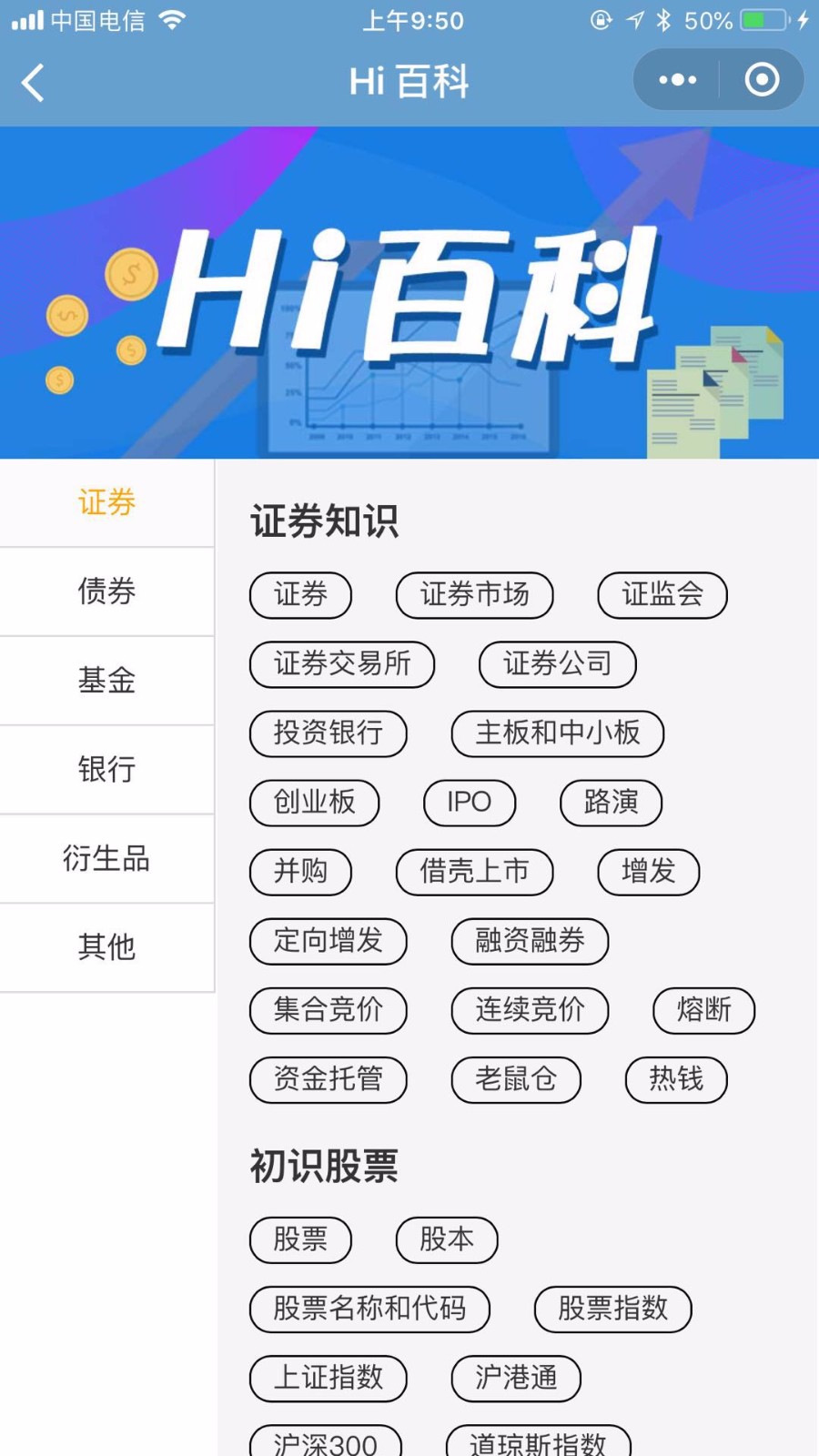
Task: Open the 股票指数 entry
Action: point(613,1309)
